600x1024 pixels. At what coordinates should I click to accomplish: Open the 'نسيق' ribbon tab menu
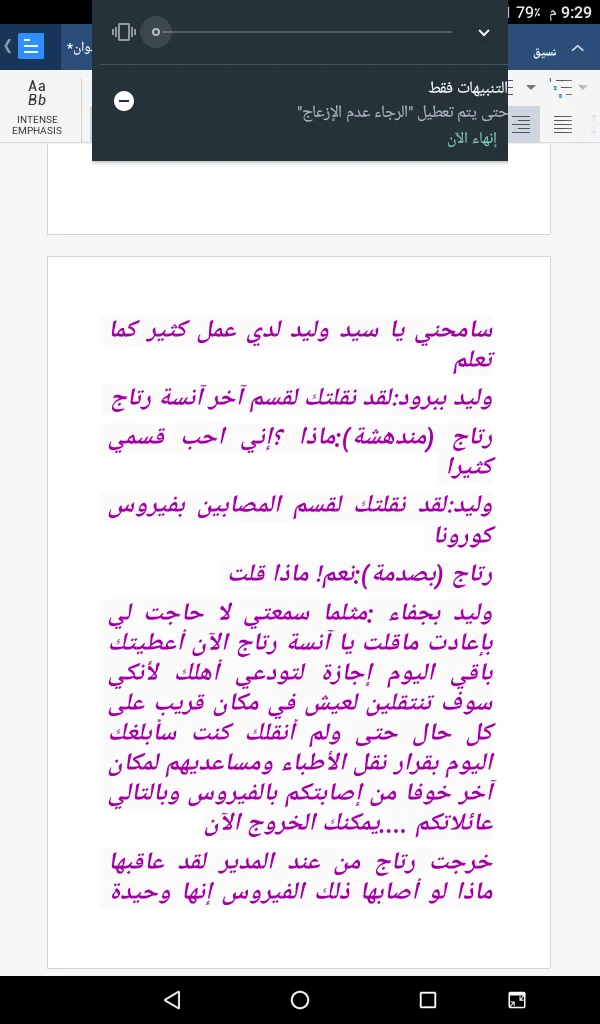(544, 50)
